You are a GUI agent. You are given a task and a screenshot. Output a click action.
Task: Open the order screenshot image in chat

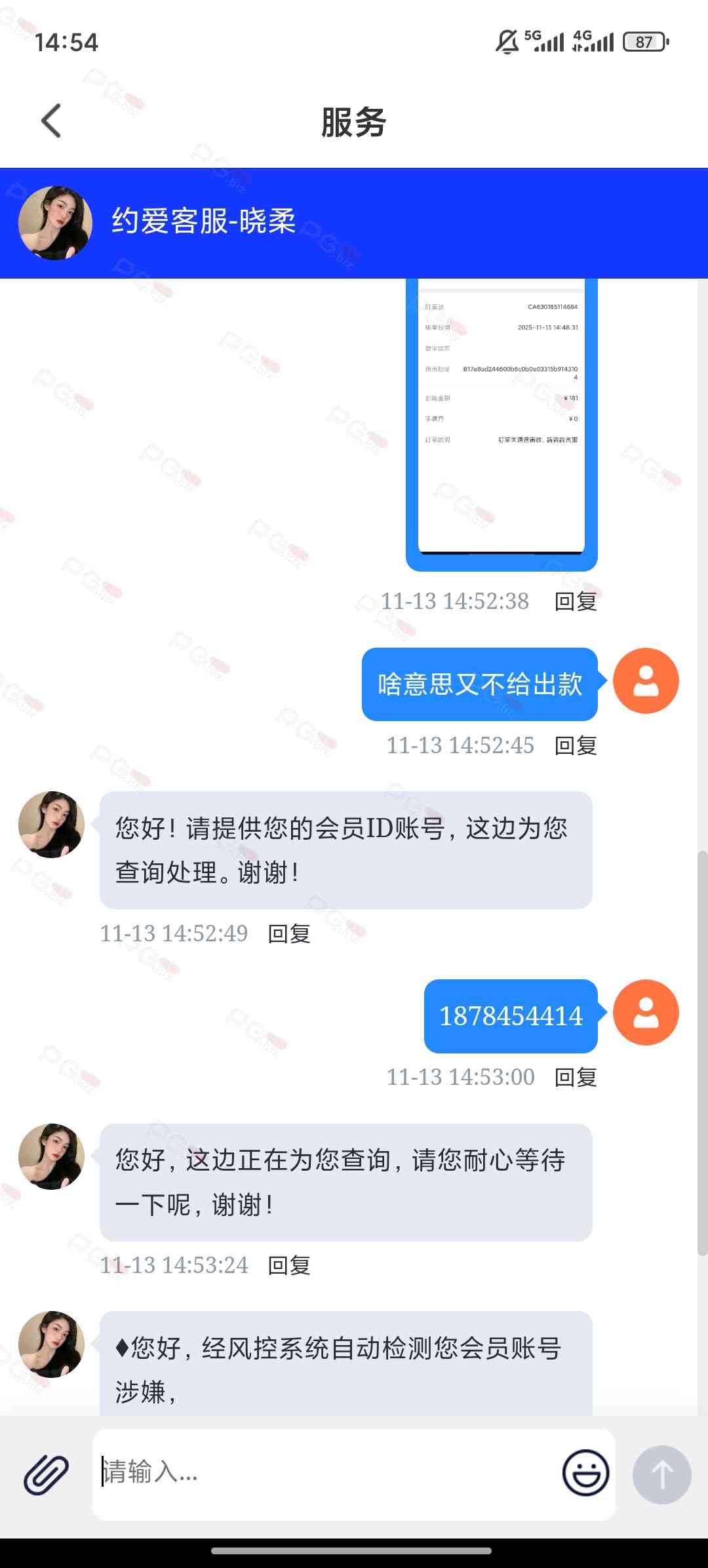501,420
